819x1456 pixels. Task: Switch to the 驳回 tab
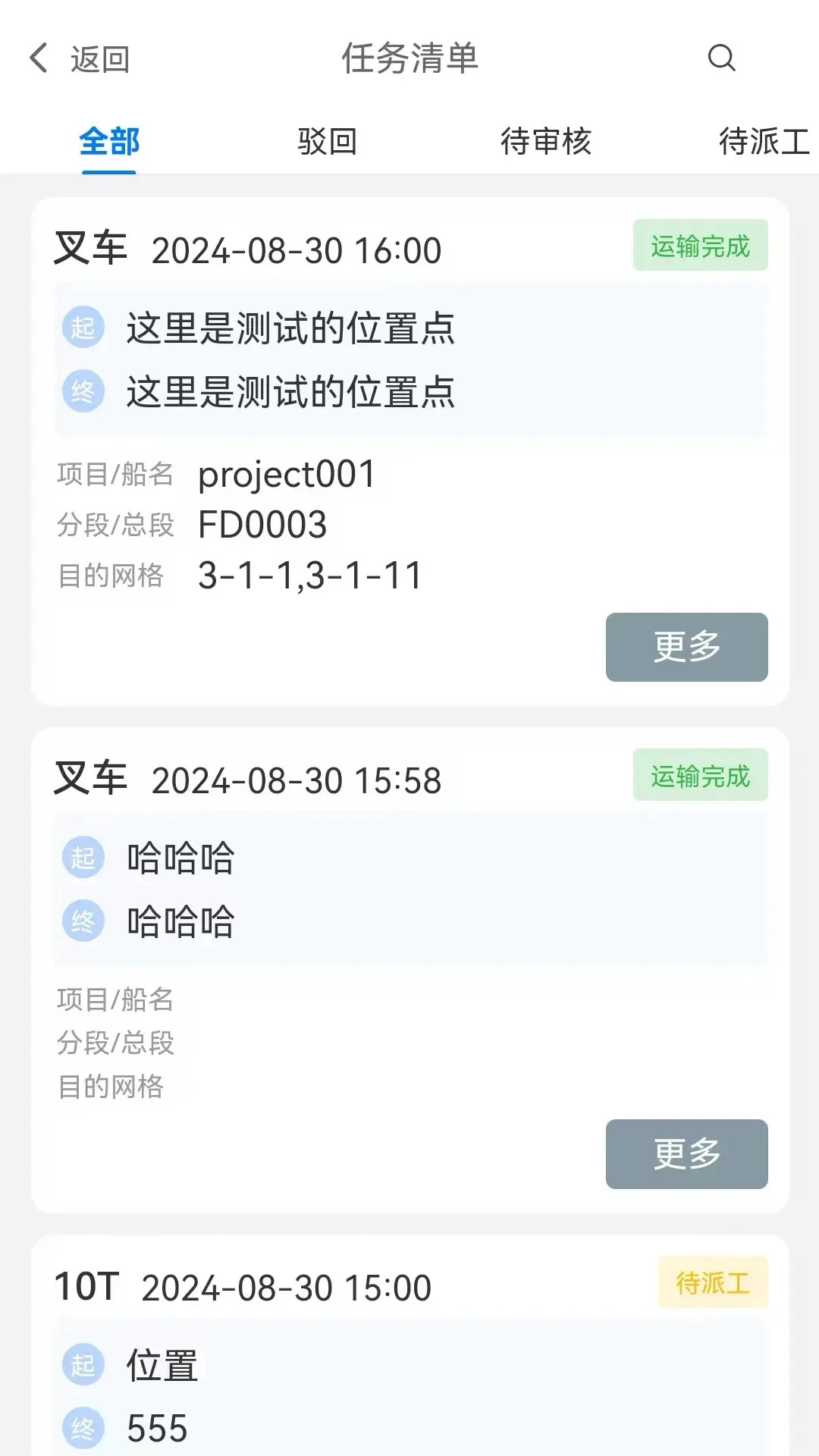(328, 141)
